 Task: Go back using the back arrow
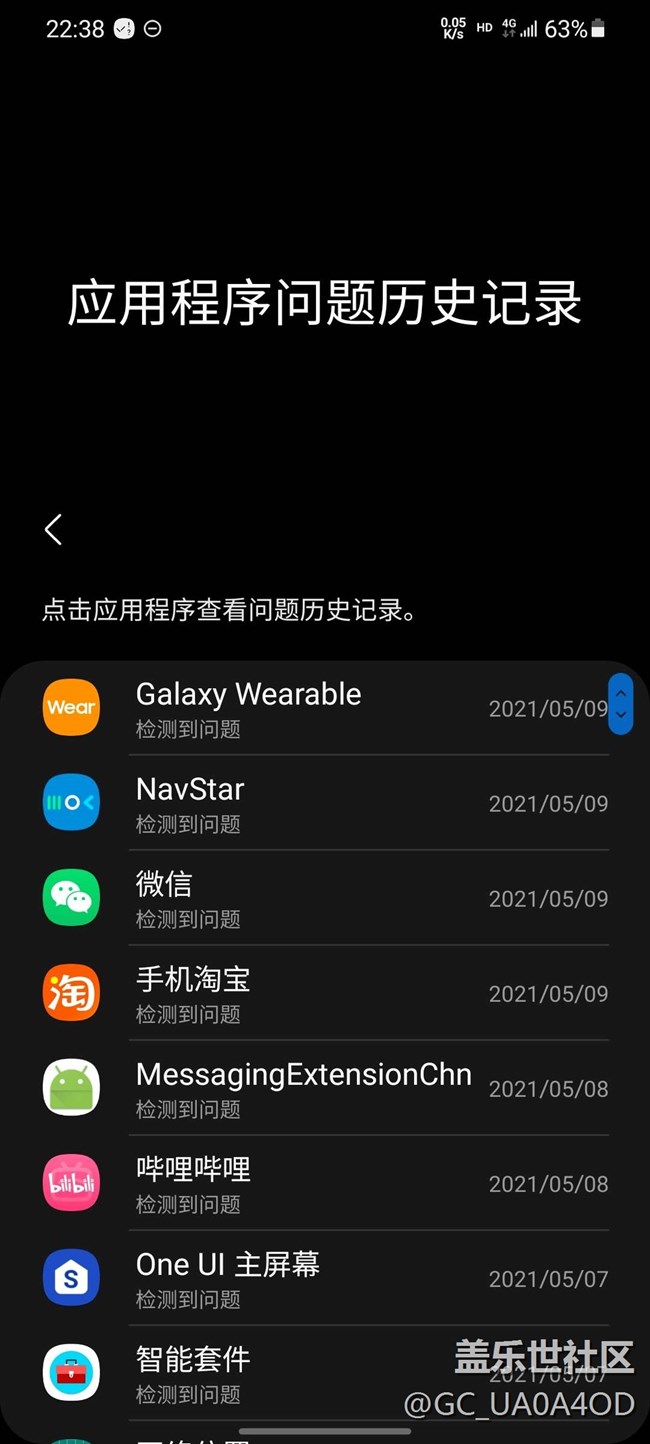tap(54, 530)
